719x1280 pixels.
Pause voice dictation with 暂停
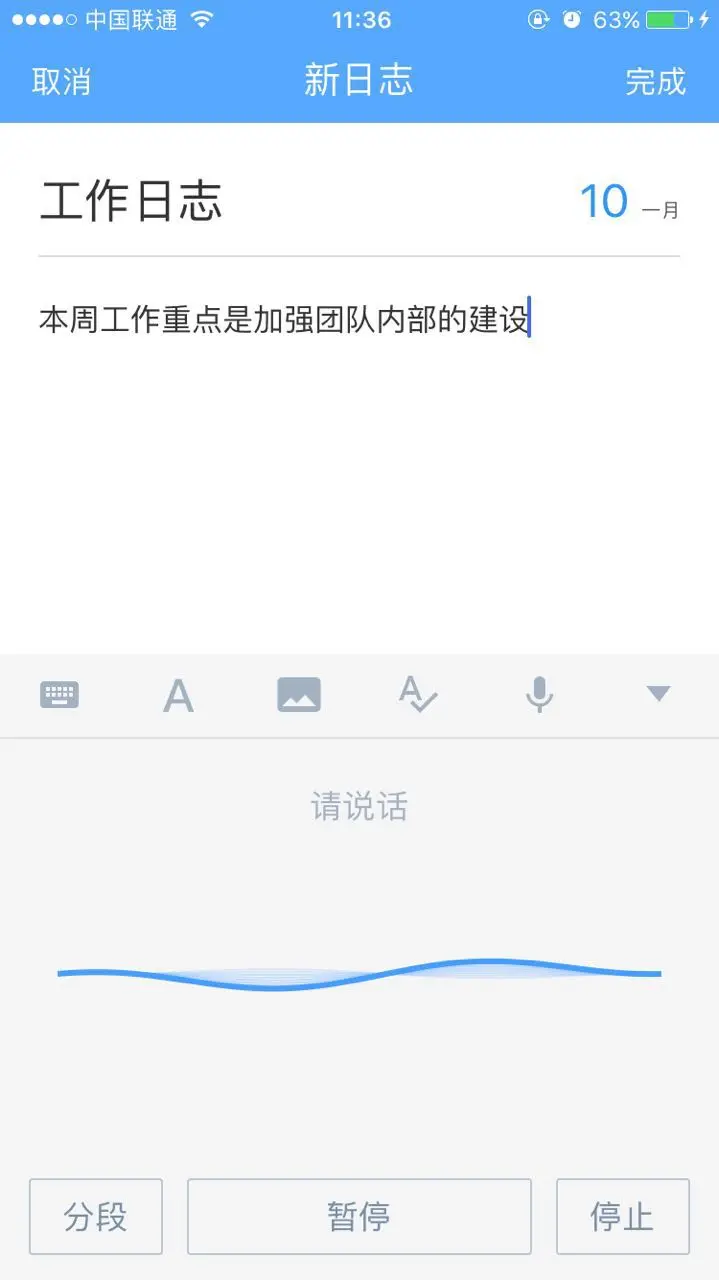click(359, 1216)
